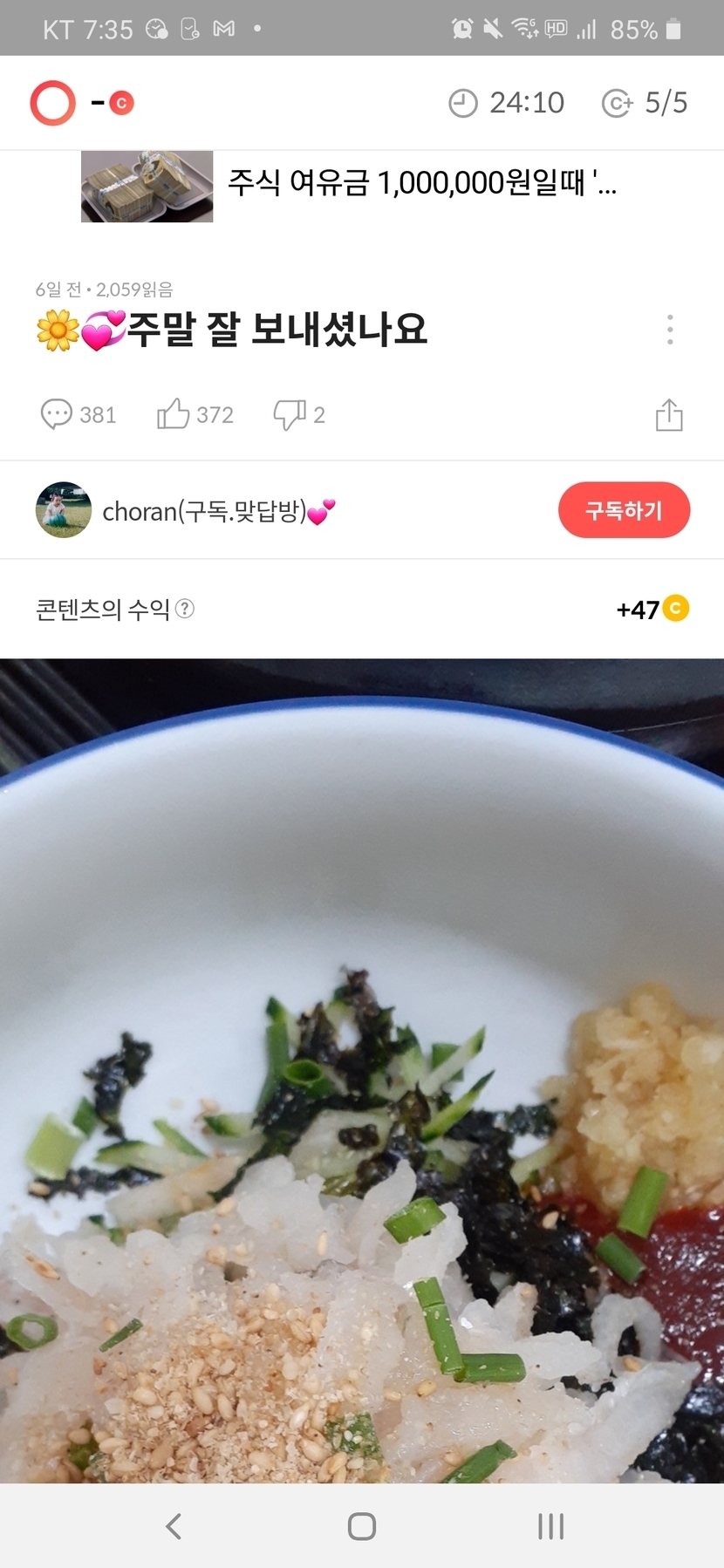Open the 5/5 coin counter
This screenshot has width=724, height=1568.
coord(645,103)
